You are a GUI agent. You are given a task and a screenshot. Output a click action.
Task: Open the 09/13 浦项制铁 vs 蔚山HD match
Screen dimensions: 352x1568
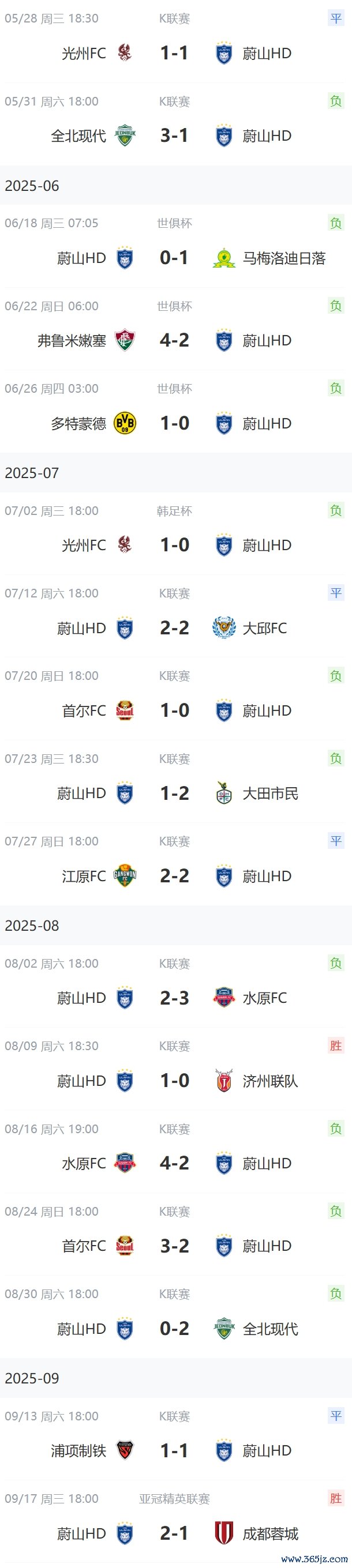175,1450
